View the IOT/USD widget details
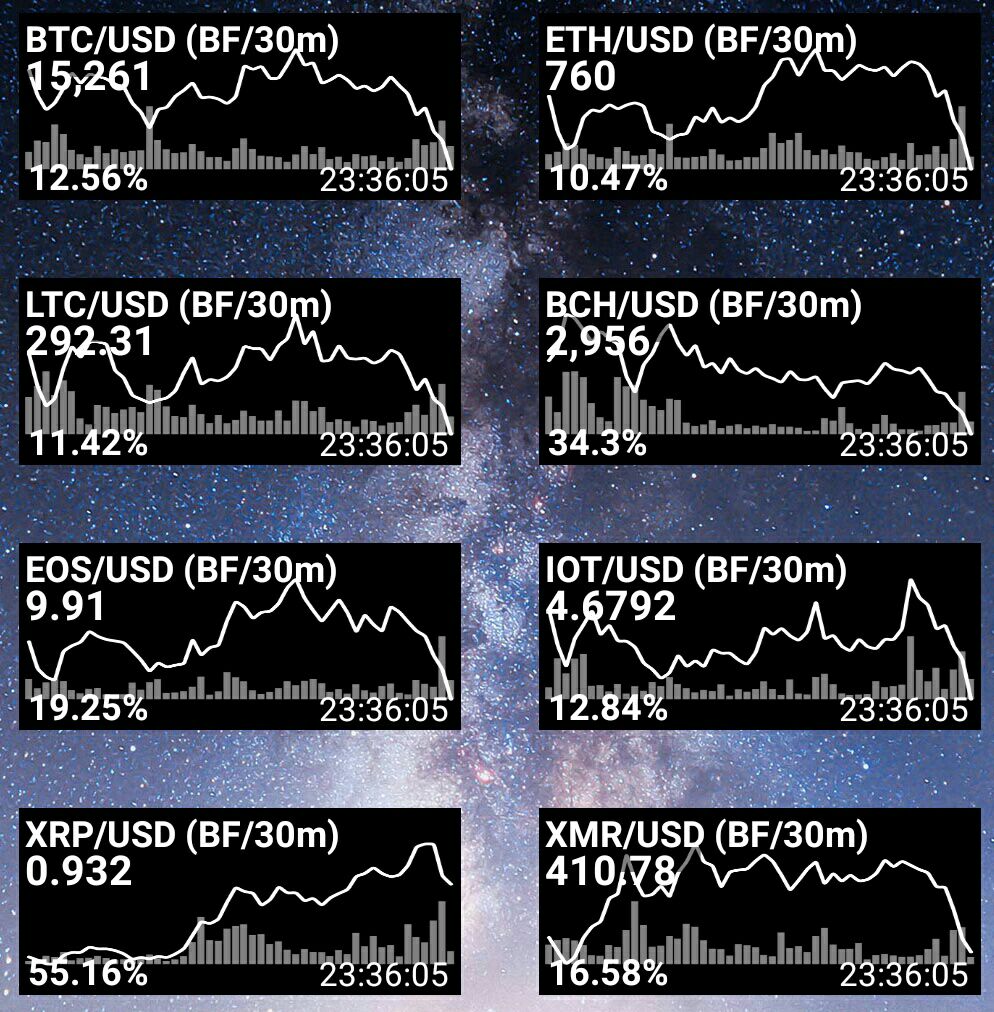 click(x=760, y=636)
